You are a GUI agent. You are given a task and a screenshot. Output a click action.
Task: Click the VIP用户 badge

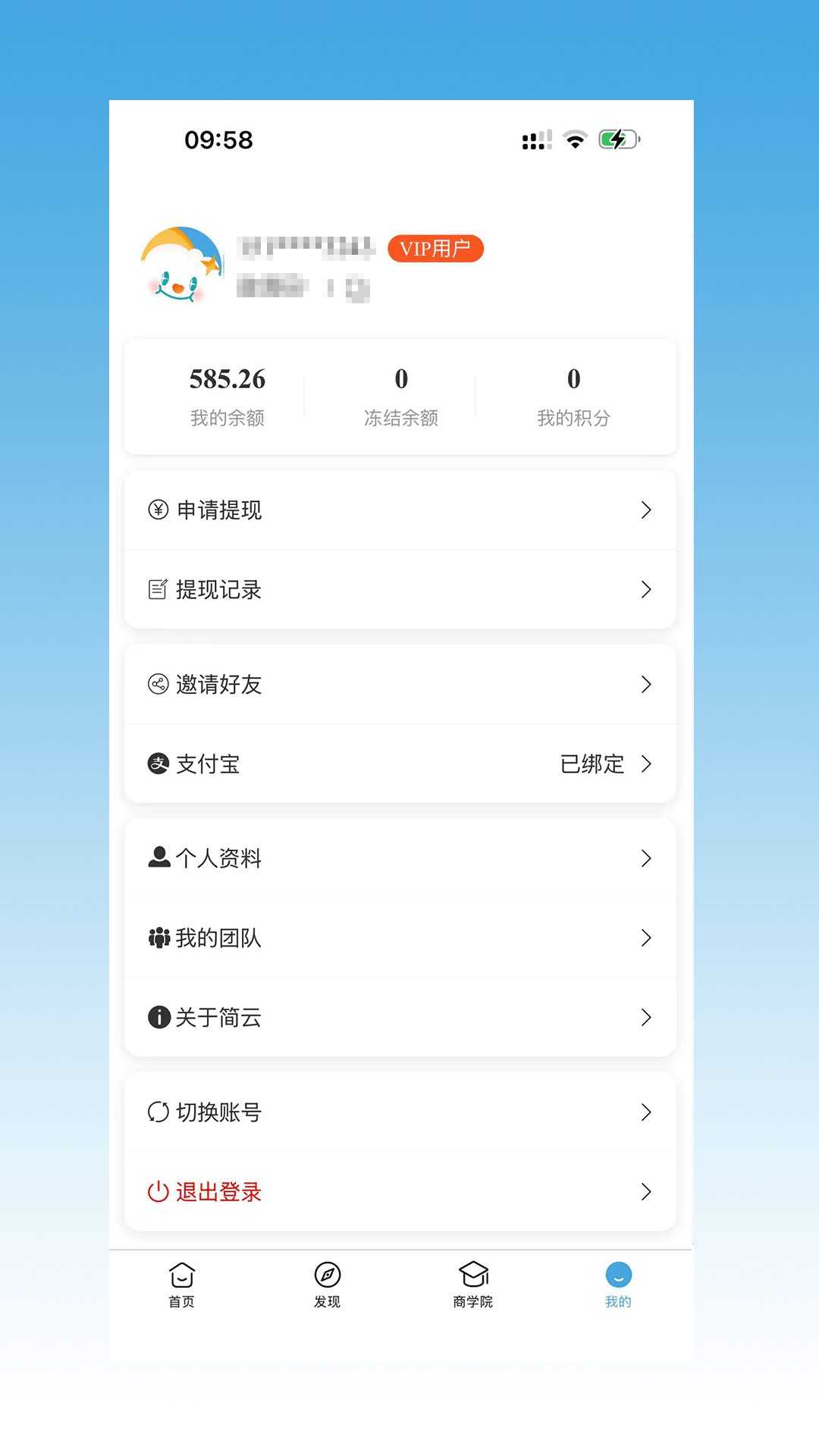(x=435, y=248)
